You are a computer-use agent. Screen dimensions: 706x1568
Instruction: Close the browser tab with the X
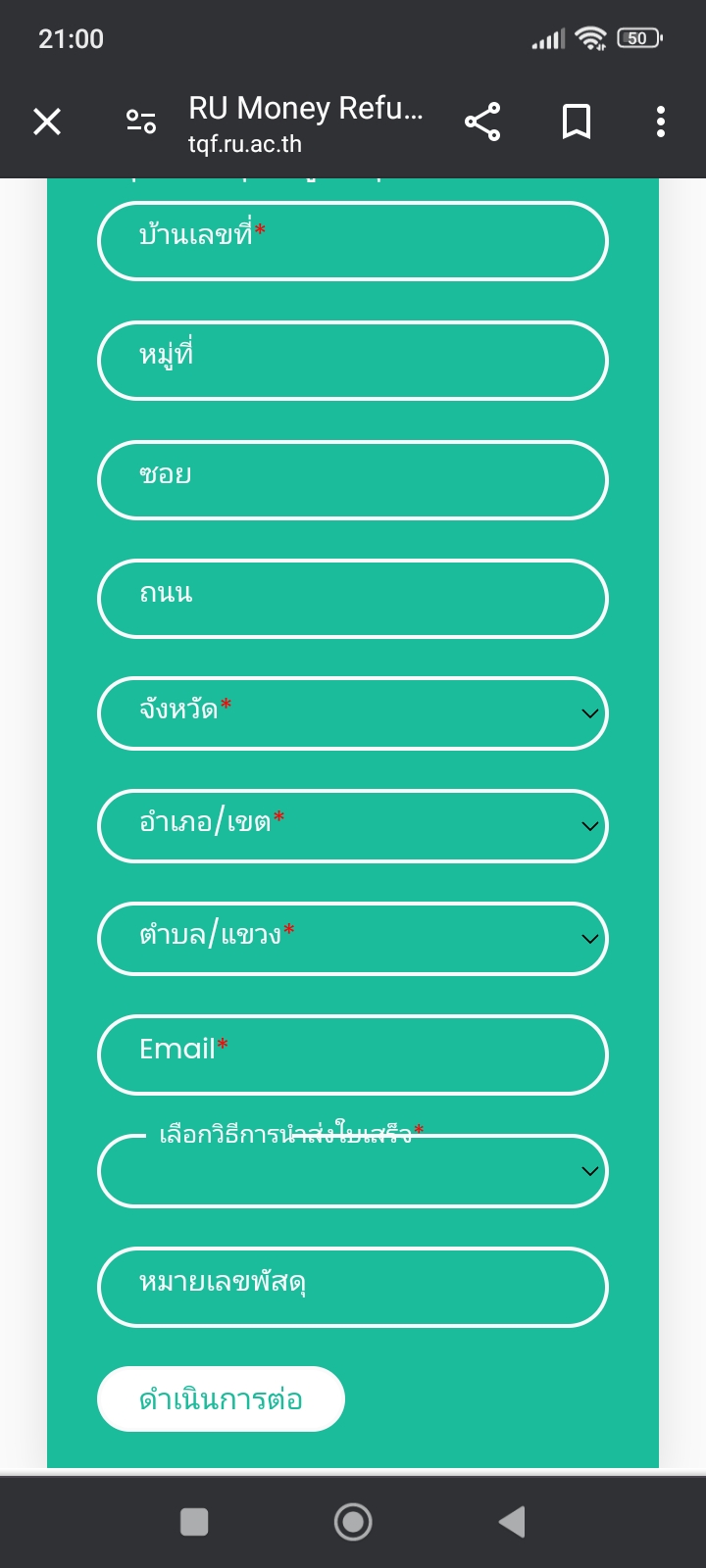(x=47, y=122)
